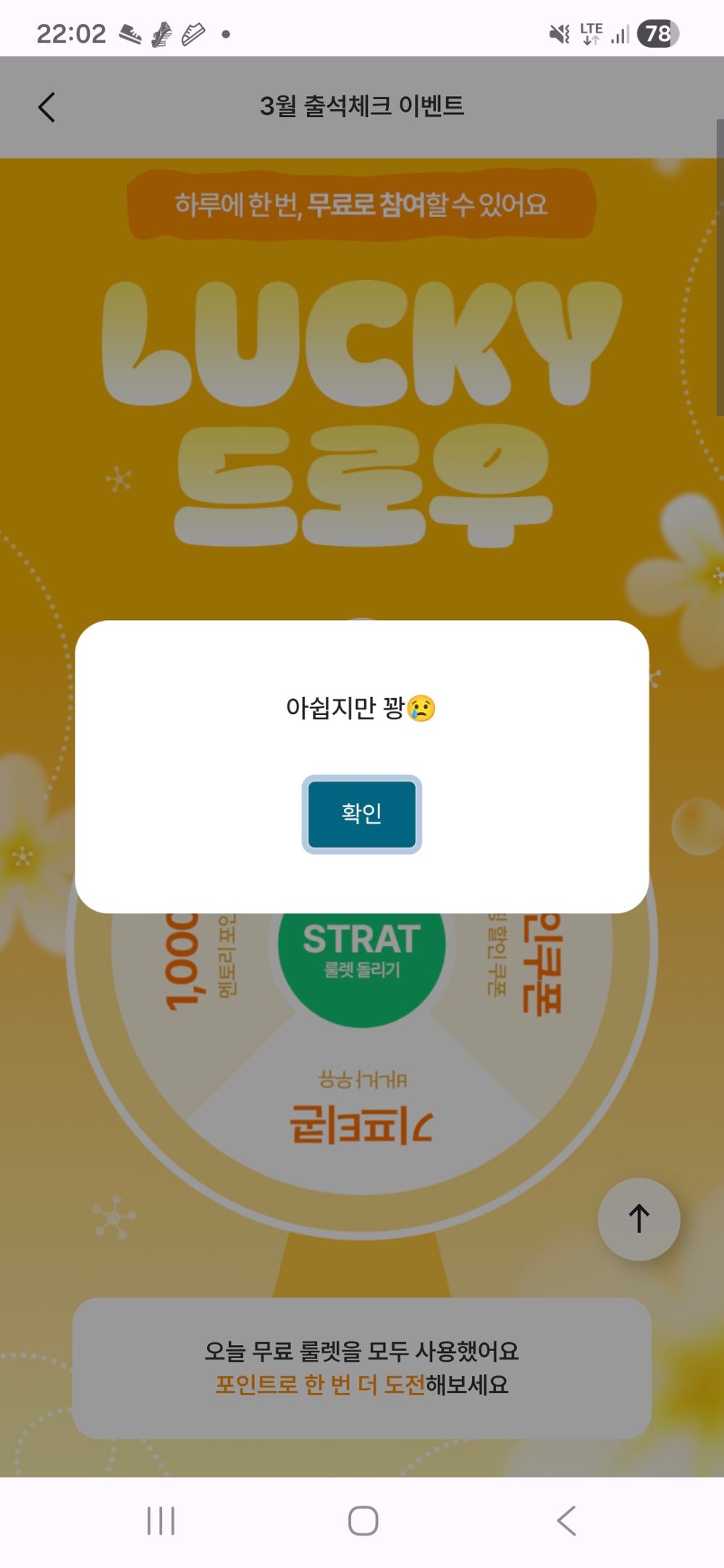
Task: Tap the back arrow in the header
Action: (x=46, y=106)
